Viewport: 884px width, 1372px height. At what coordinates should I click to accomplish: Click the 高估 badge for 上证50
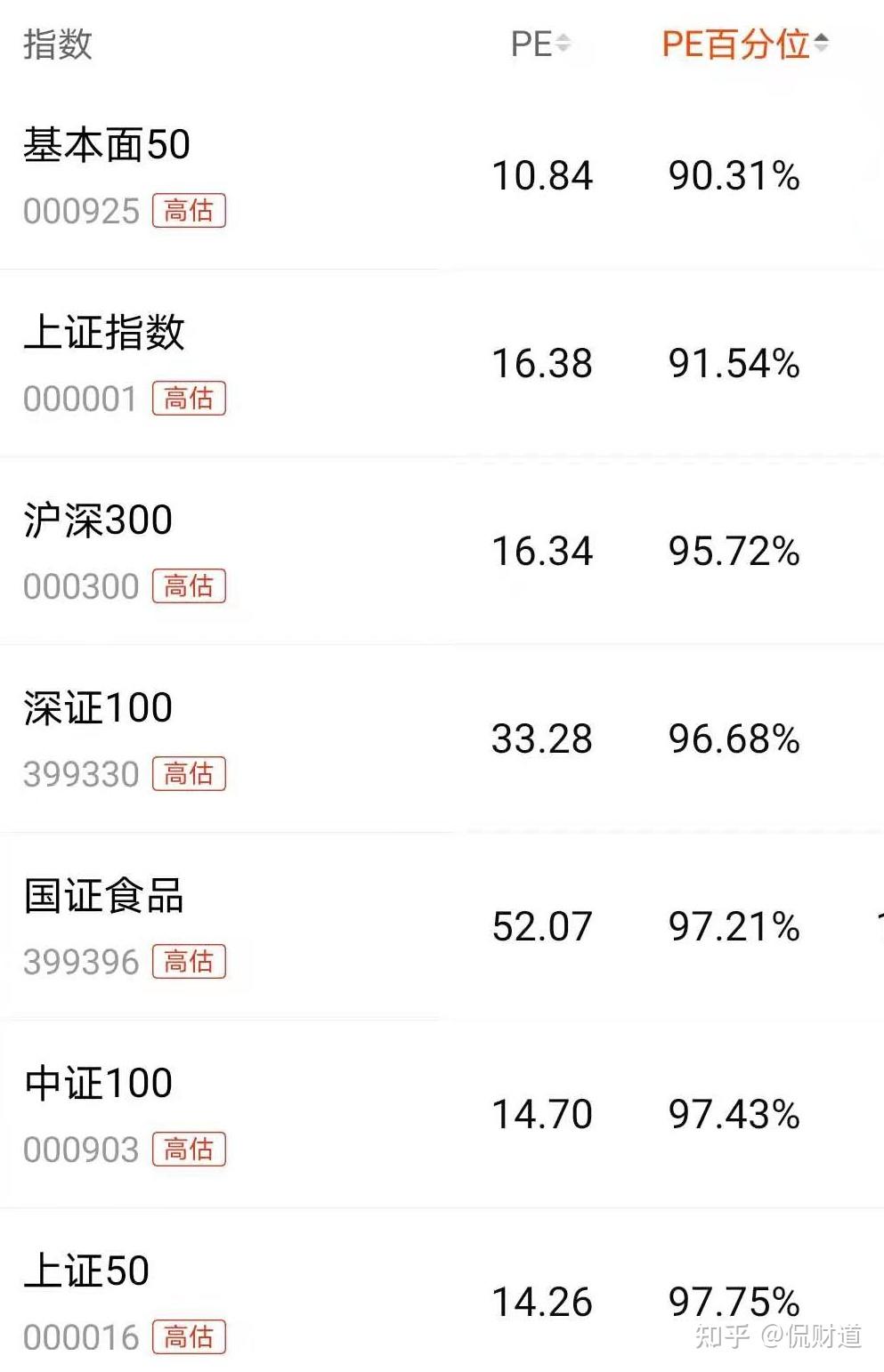point(189,1336)
